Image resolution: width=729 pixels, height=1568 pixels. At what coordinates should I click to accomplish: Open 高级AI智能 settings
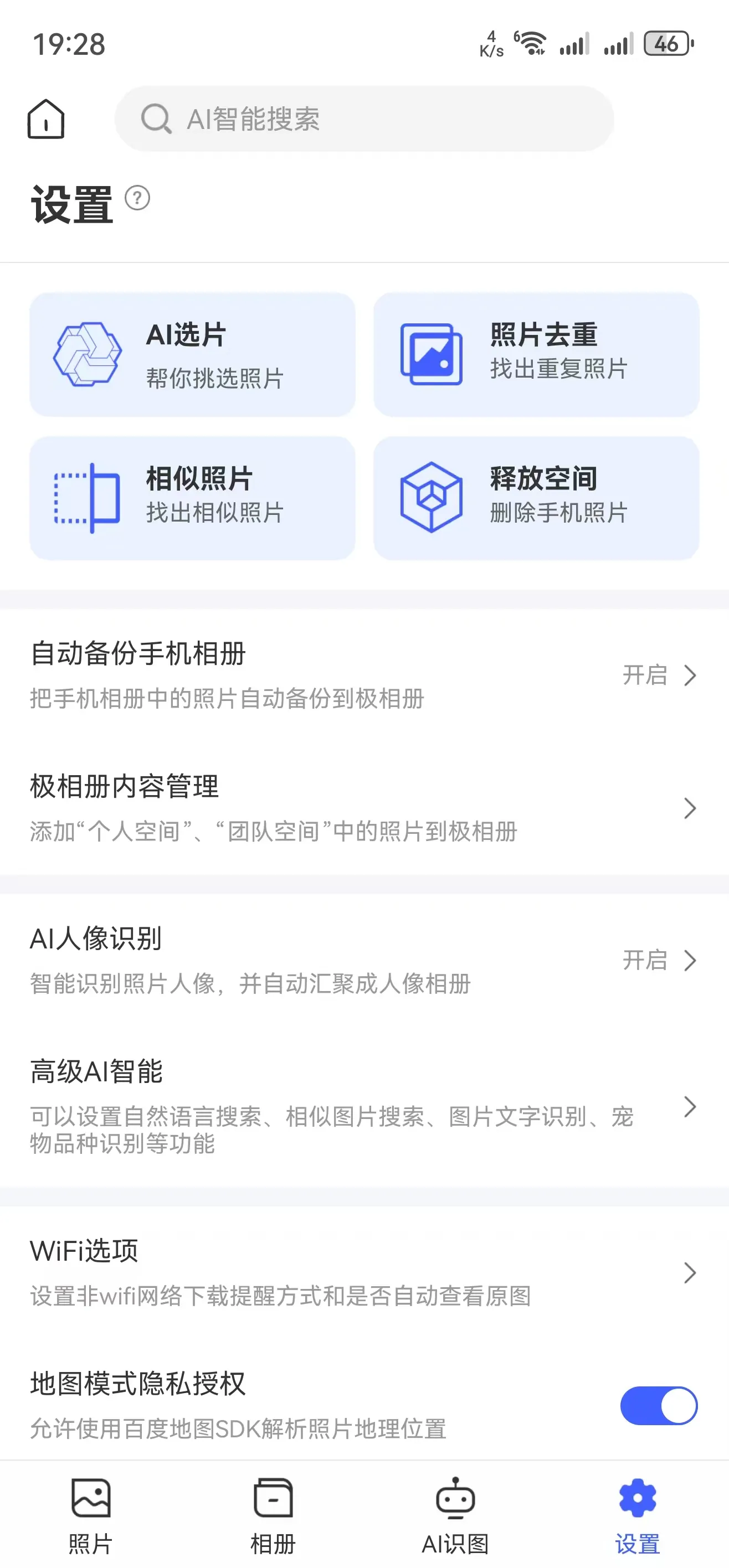[364, 1106]
